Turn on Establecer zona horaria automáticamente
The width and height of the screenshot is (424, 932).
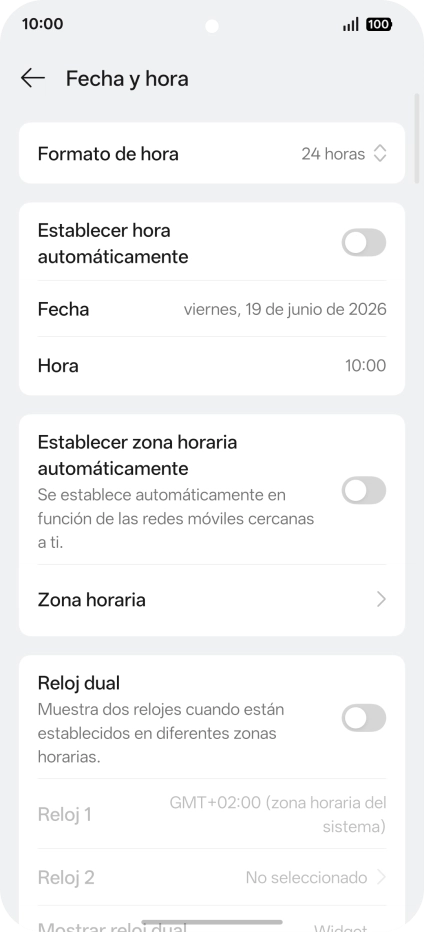363,490
